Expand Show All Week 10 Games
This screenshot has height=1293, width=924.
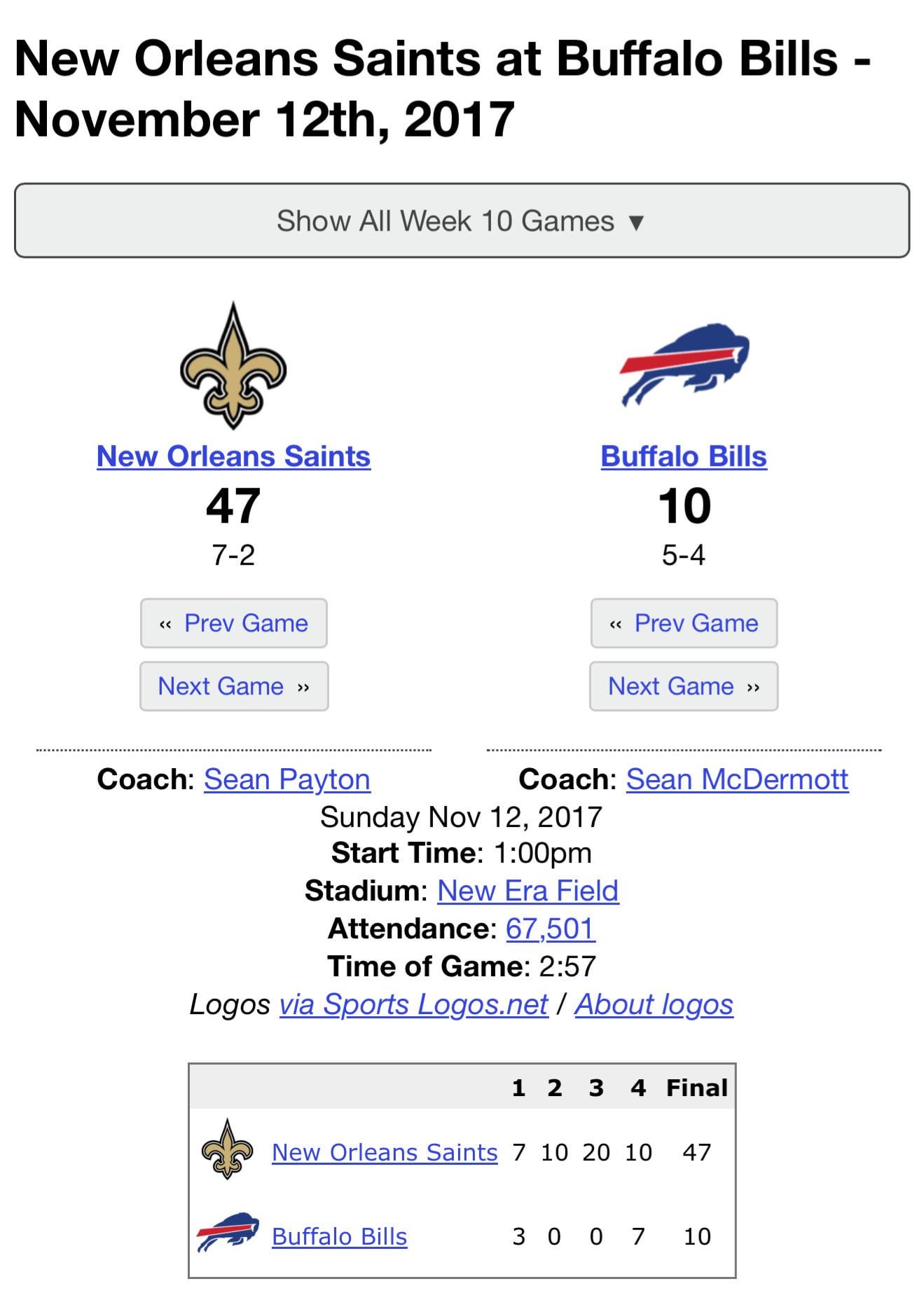(x=461, y=221)
